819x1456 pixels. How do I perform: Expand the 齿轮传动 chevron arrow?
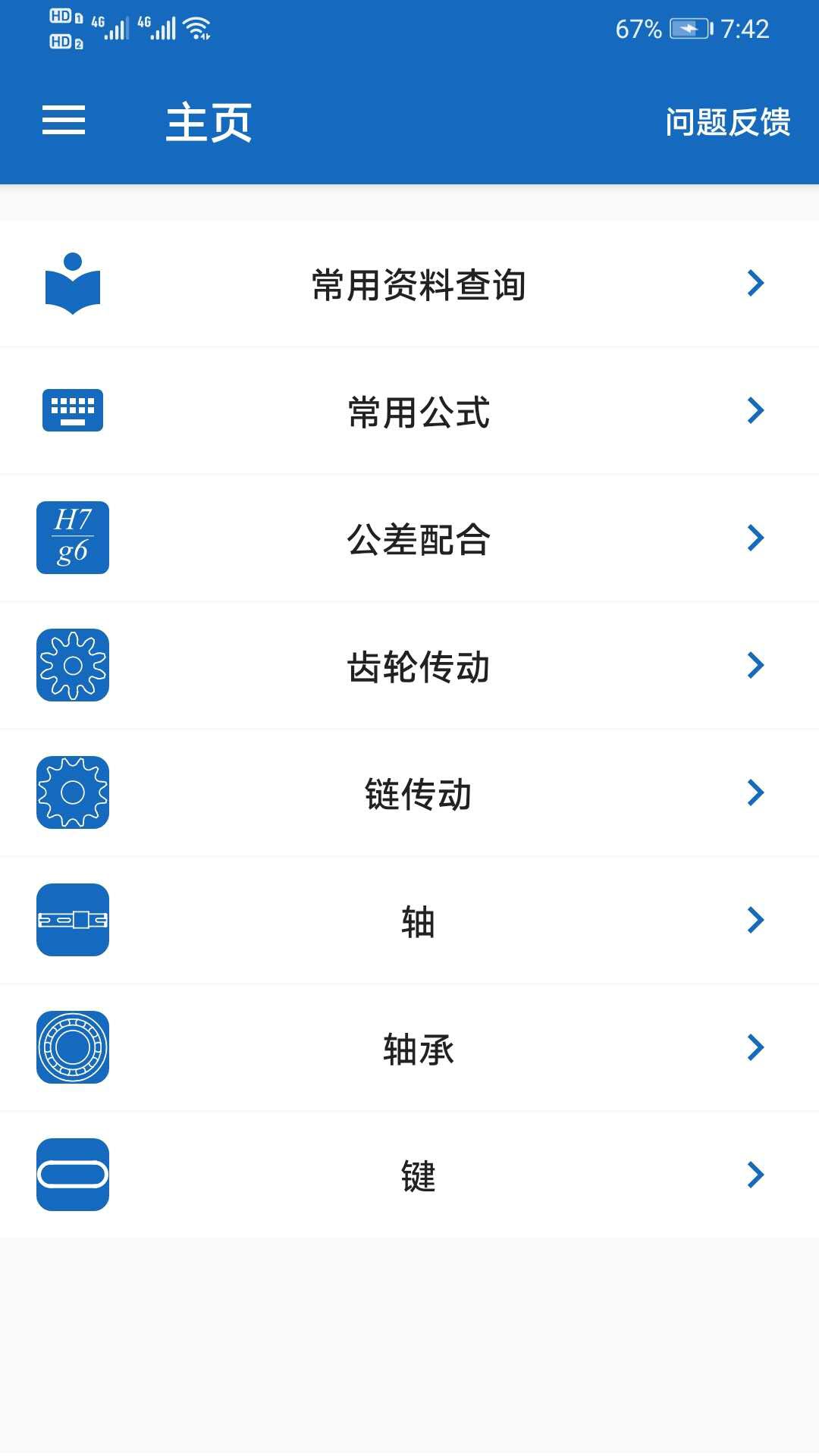tap(755, 665)
